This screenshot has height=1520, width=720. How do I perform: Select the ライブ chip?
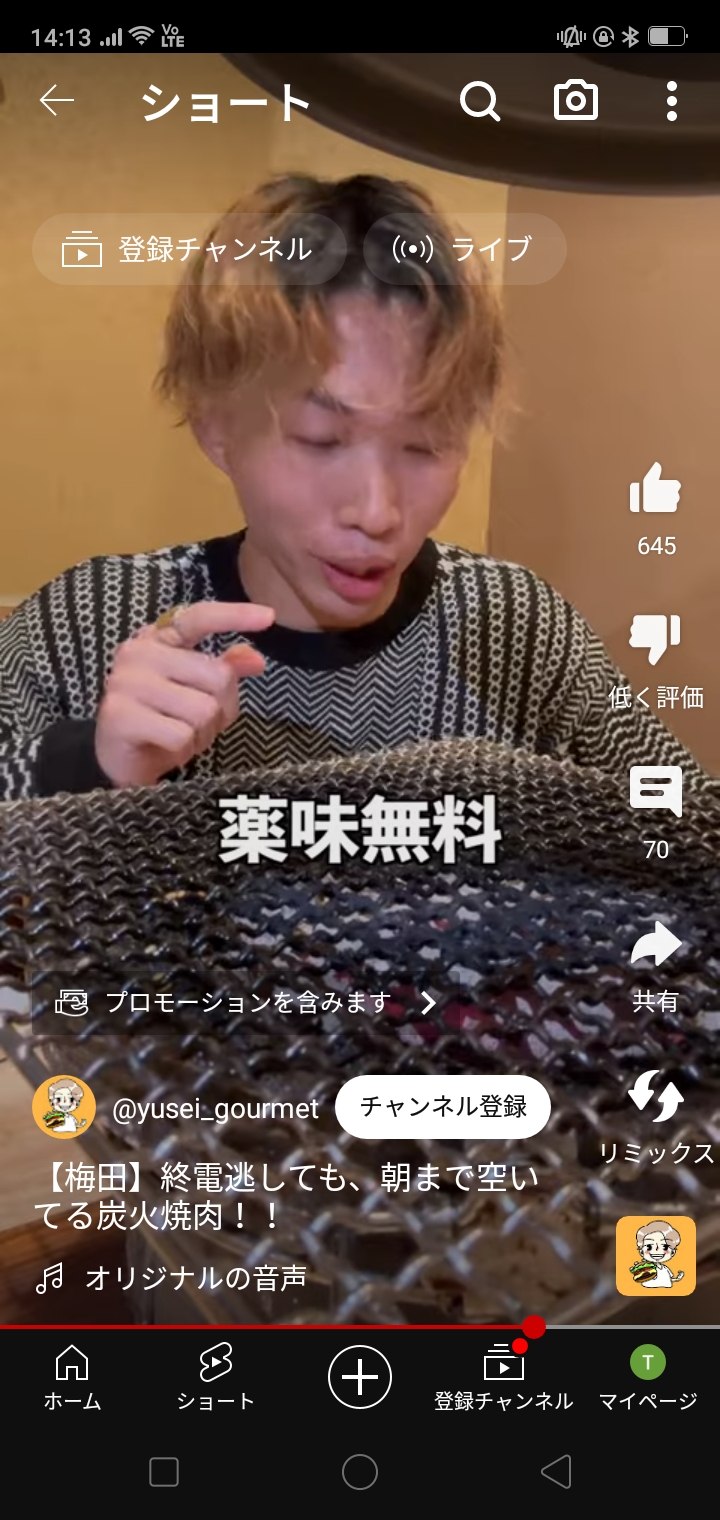pos(464,249)
